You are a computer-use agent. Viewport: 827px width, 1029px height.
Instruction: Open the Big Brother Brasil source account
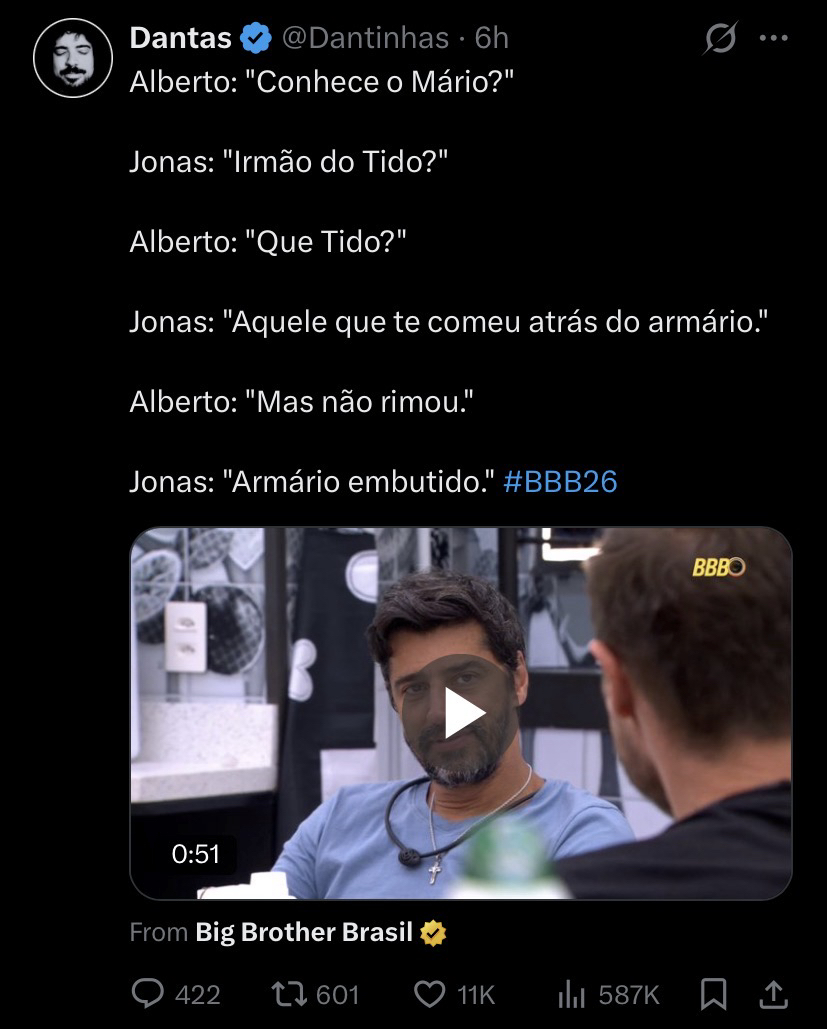point(304,932)
